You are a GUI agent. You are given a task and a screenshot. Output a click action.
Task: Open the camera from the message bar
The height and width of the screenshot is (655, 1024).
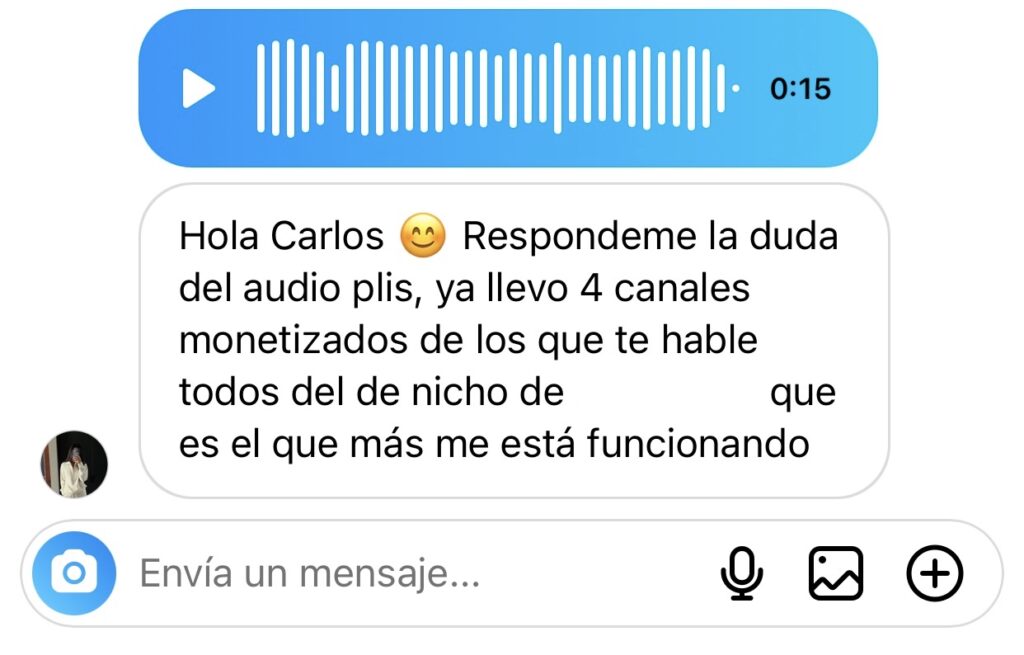[x=74, y=573]
